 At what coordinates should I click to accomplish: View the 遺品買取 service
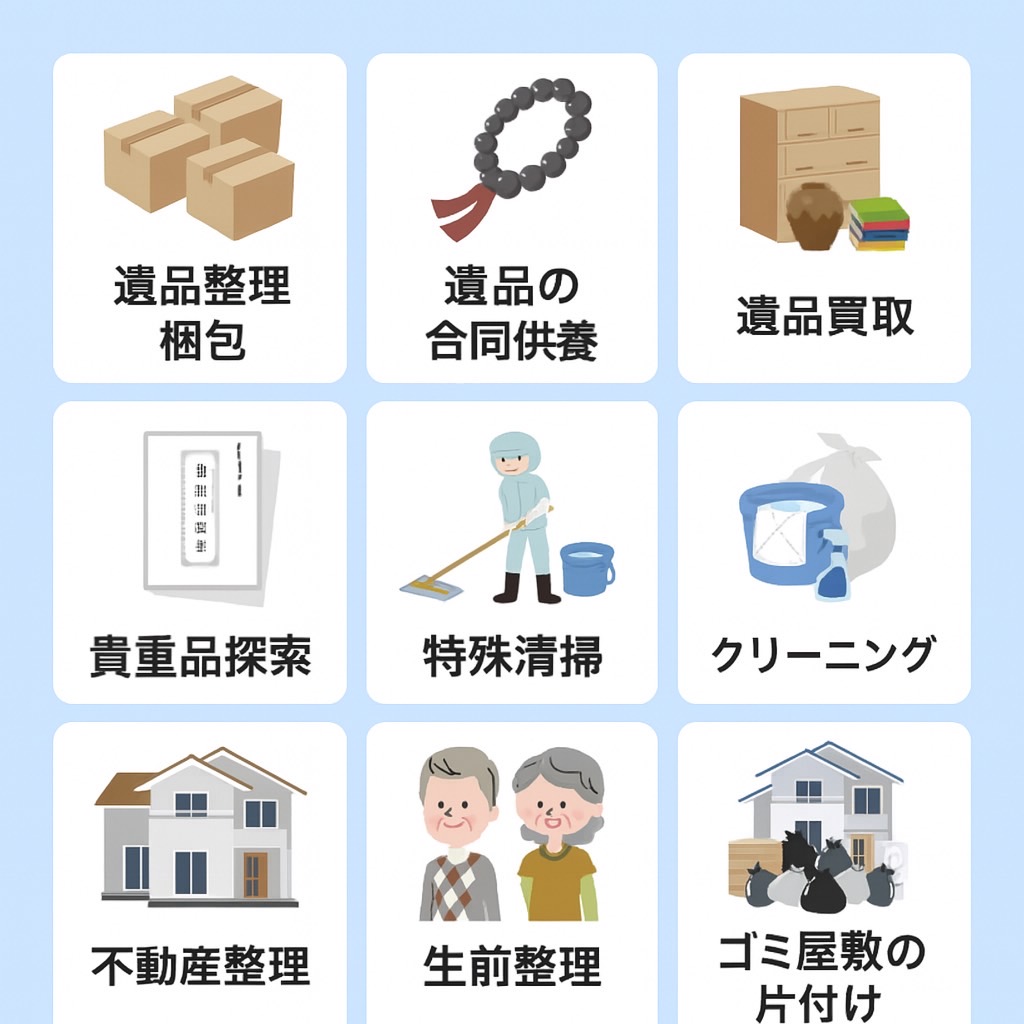[x=824, y=218]
